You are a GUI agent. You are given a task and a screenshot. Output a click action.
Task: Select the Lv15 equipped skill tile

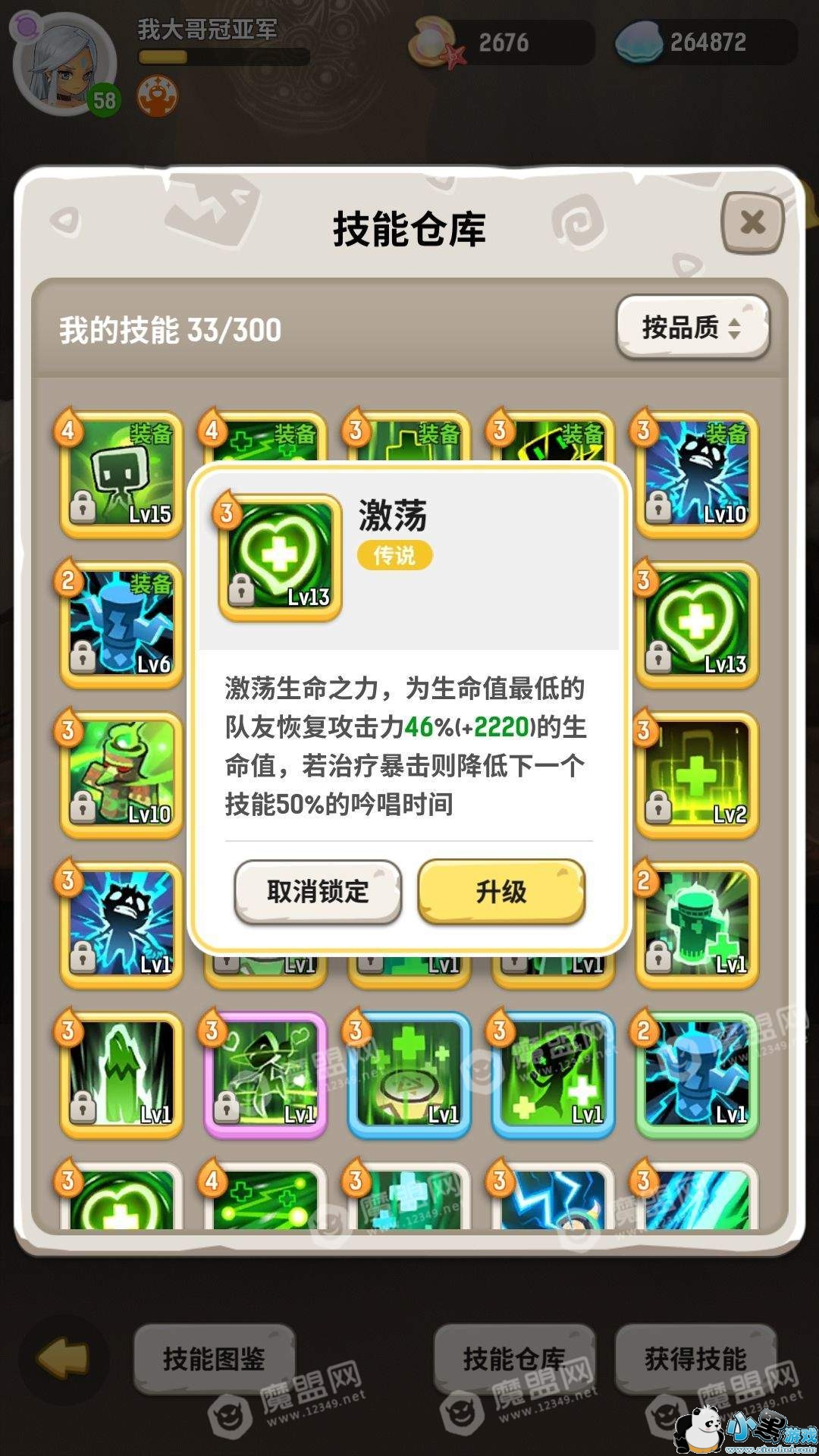tap(121, 475)
